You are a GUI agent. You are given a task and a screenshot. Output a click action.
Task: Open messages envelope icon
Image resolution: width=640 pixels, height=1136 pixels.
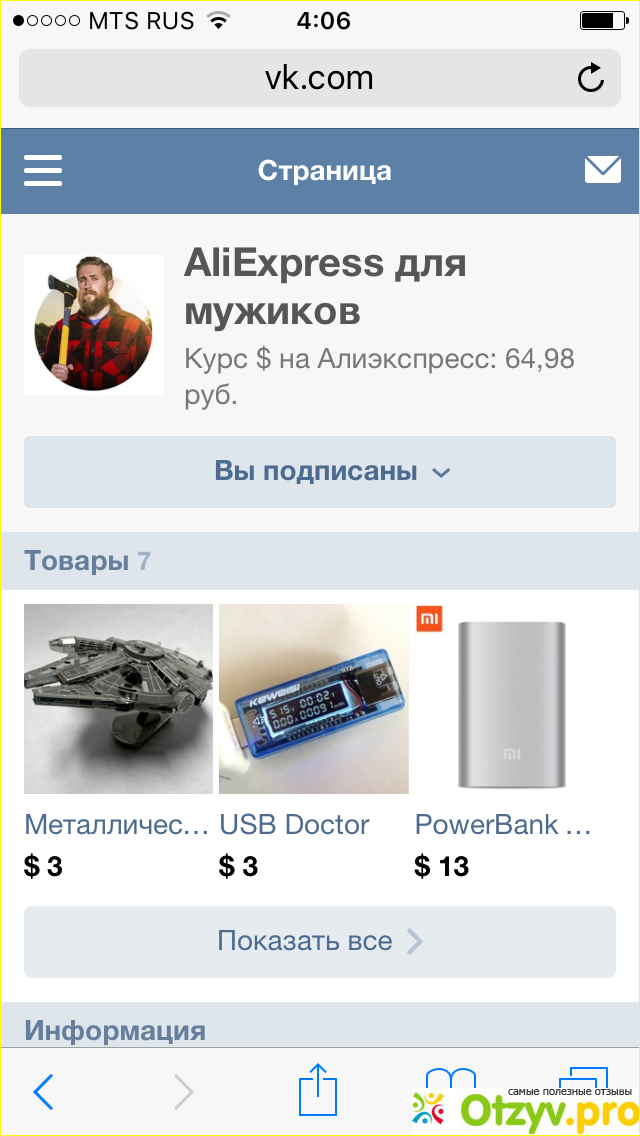point(602,171)
